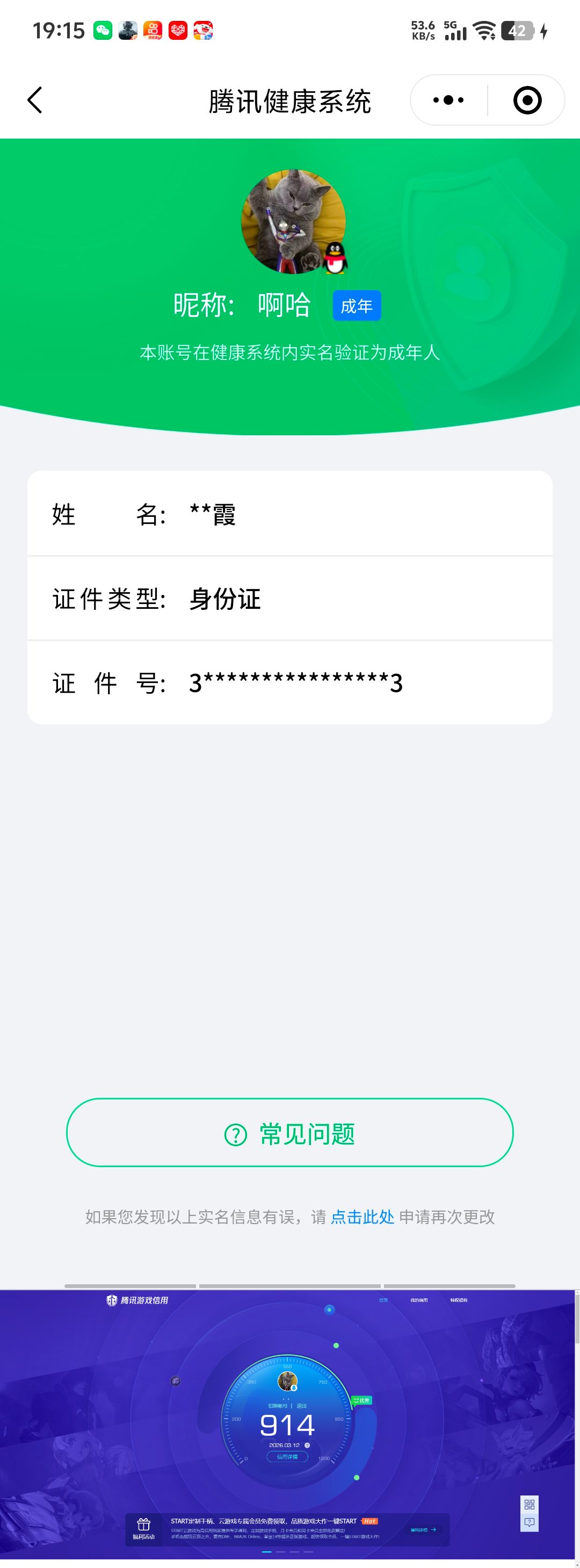Tap the 914 credit score gauge
Image resolution: width=580 pixels, height=1568 pixels.
point(288,1424)
